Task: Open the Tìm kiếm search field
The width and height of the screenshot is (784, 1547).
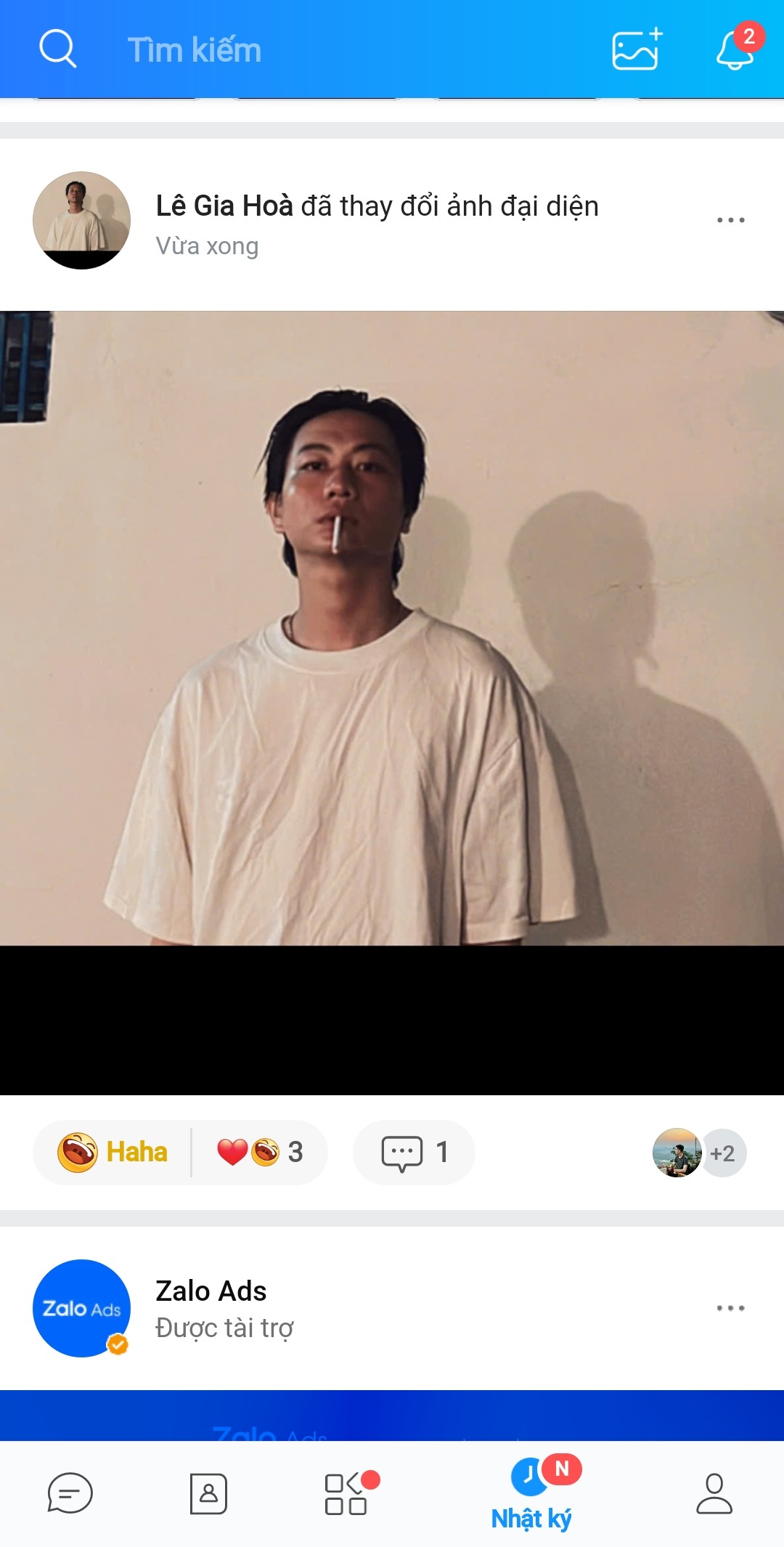Action: tap(195, 50)
